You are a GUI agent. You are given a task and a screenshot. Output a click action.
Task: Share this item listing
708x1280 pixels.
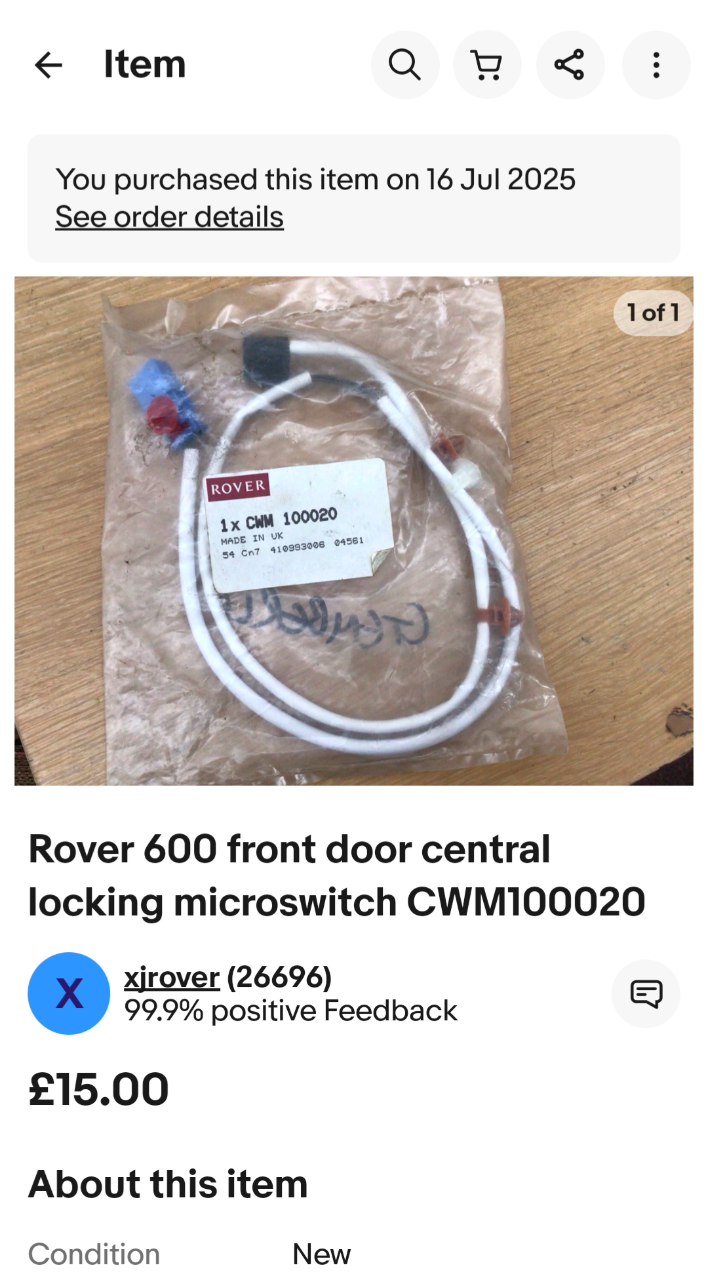[x=570, y=65]
